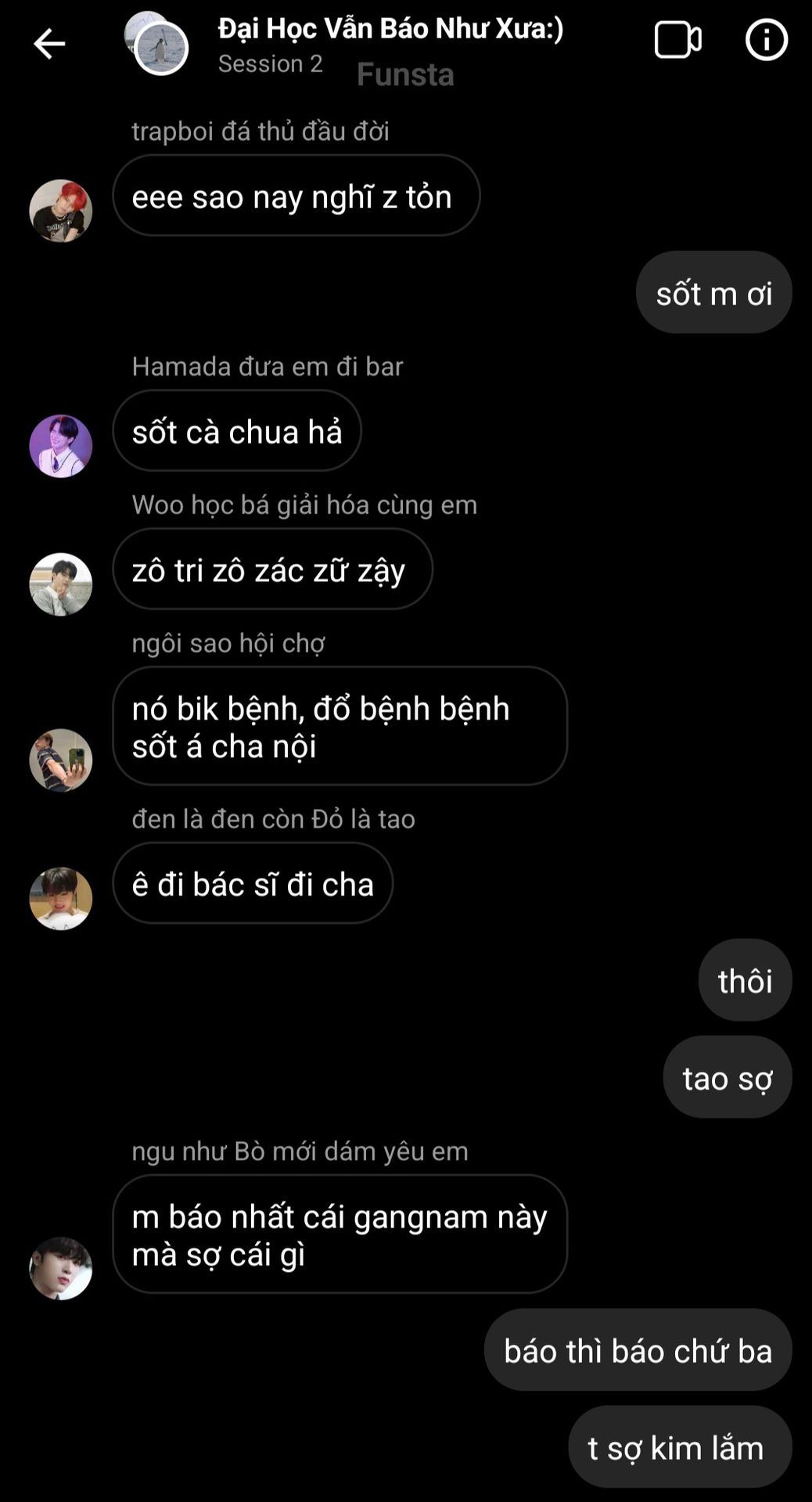Tap avatar of đen là đen còn Đỏ là tao
This screenshot has width=812, height=1502.
coord(61,898)
